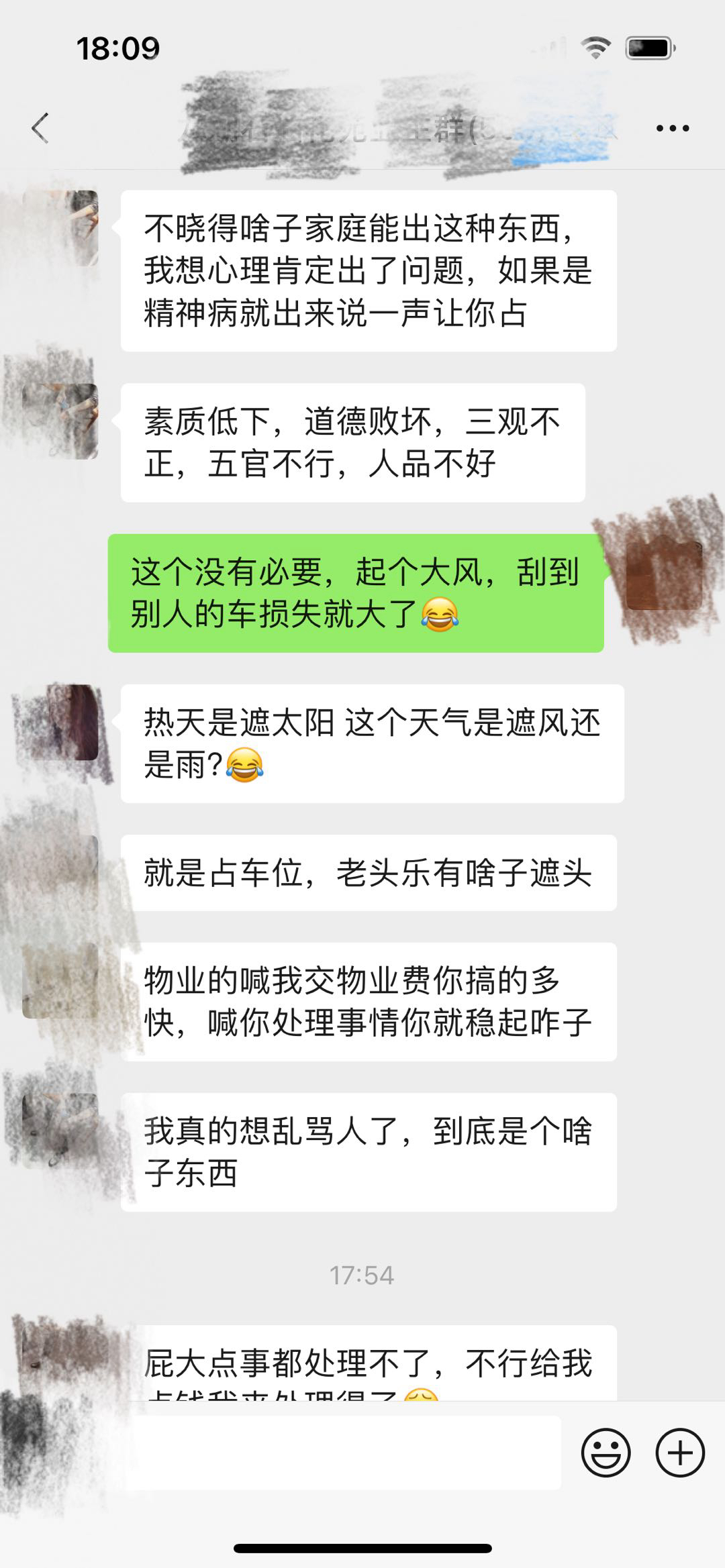Image resolution: width=725 pixels, height=1568 pixels.
Task: Open avatar beside 不晓得啥子家庭 message
Action: tap(60, 228)
